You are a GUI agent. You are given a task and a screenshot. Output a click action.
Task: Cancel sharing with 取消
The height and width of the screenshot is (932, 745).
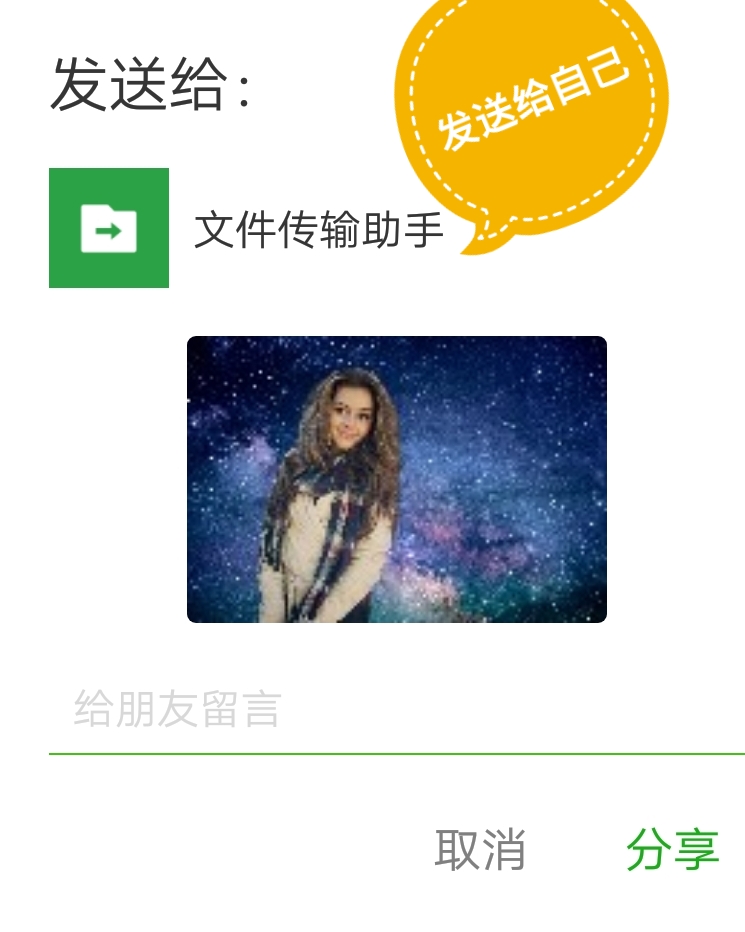click(x=480, y=850)
